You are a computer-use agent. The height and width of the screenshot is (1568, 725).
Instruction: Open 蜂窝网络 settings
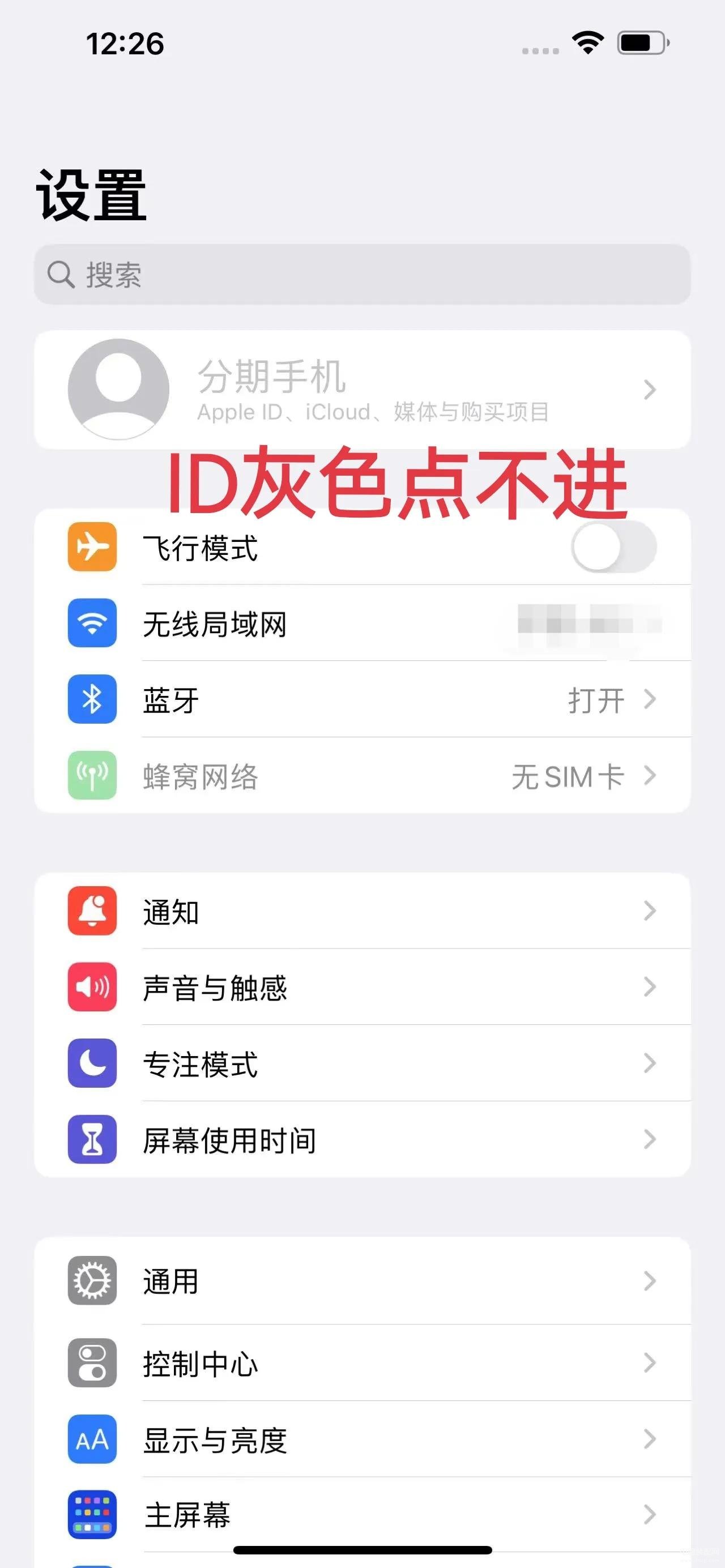(362, 775)
